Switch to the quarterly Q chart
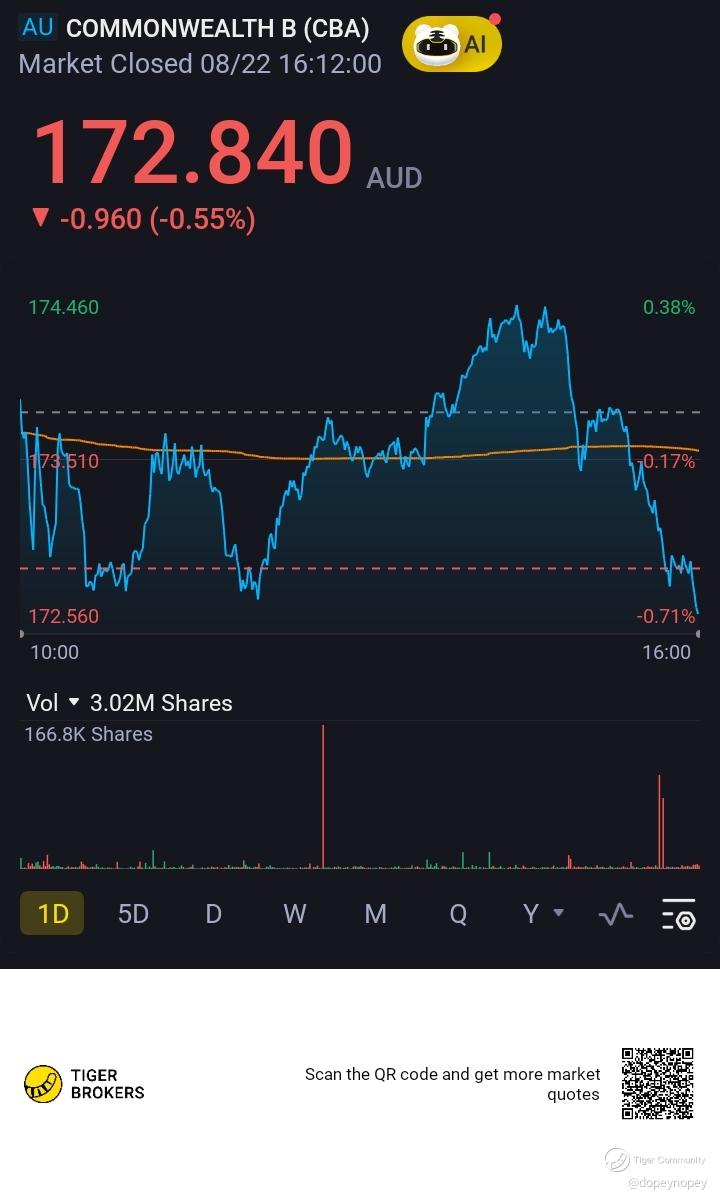 click(x=457, y=913)
